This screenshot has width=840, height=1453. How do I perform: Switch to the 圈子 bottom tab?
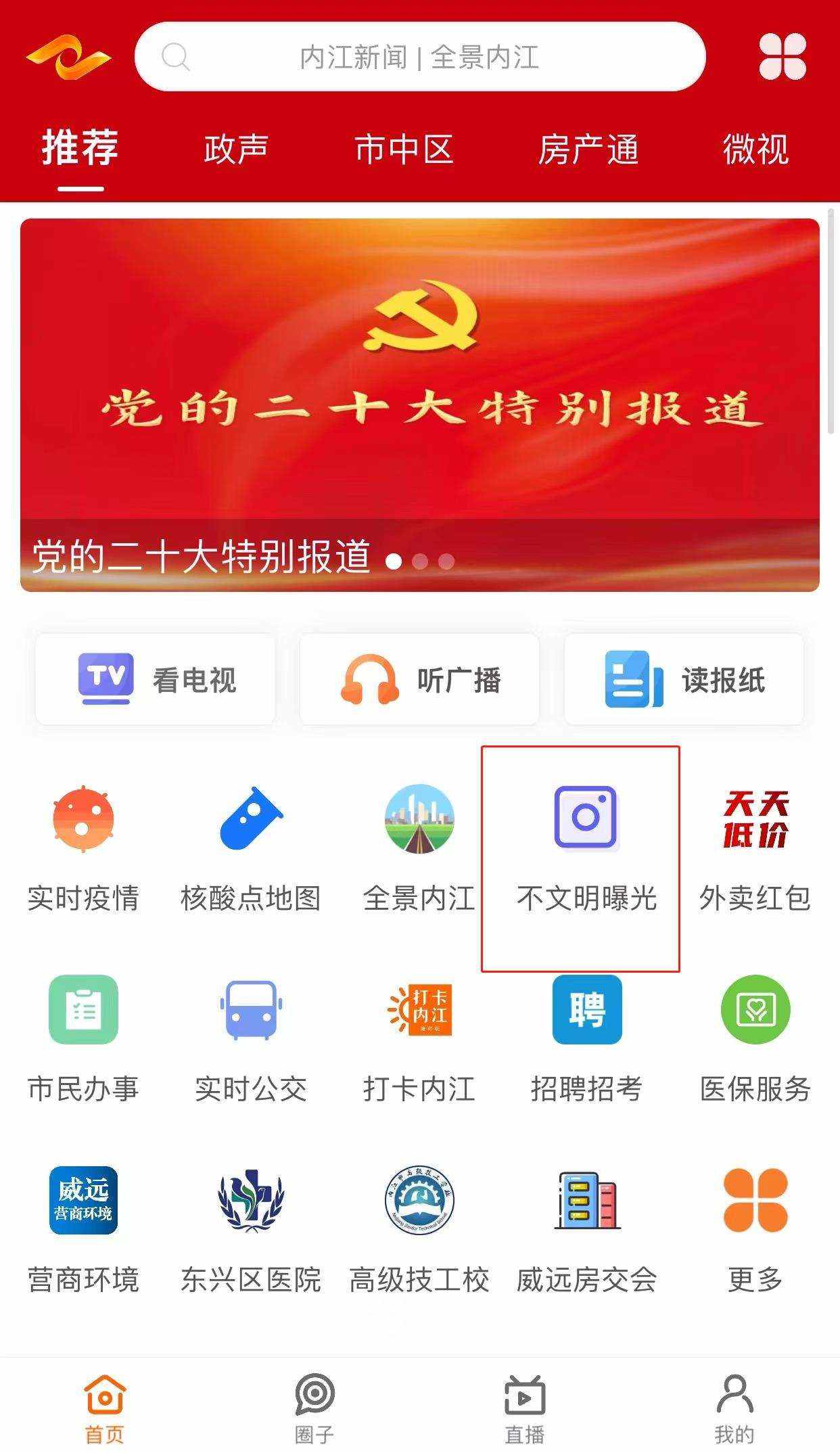click(314, 1406)
